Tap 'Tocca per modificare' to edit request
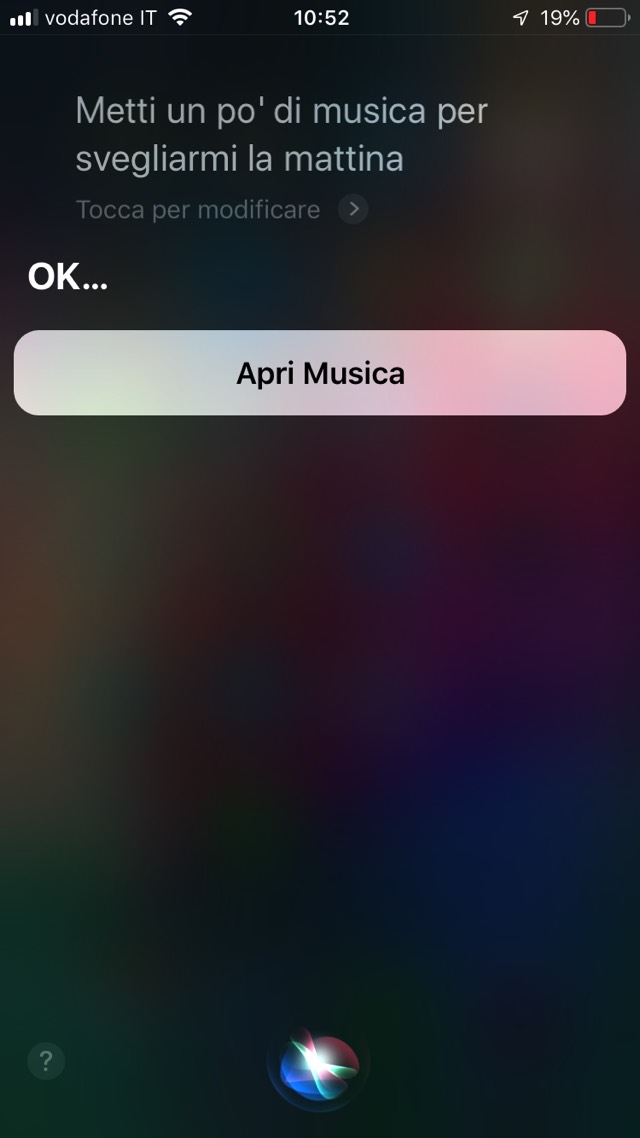The image size is (640, 1138). pos(198,210)
